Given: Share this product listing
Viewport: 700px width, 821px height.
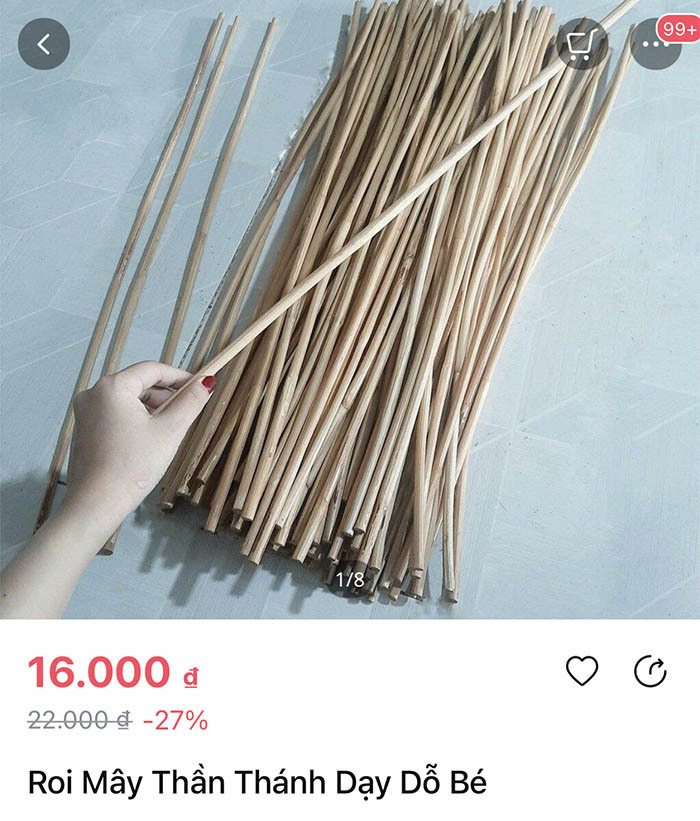Looking at the screenshot, I should [x=651, y=671].
